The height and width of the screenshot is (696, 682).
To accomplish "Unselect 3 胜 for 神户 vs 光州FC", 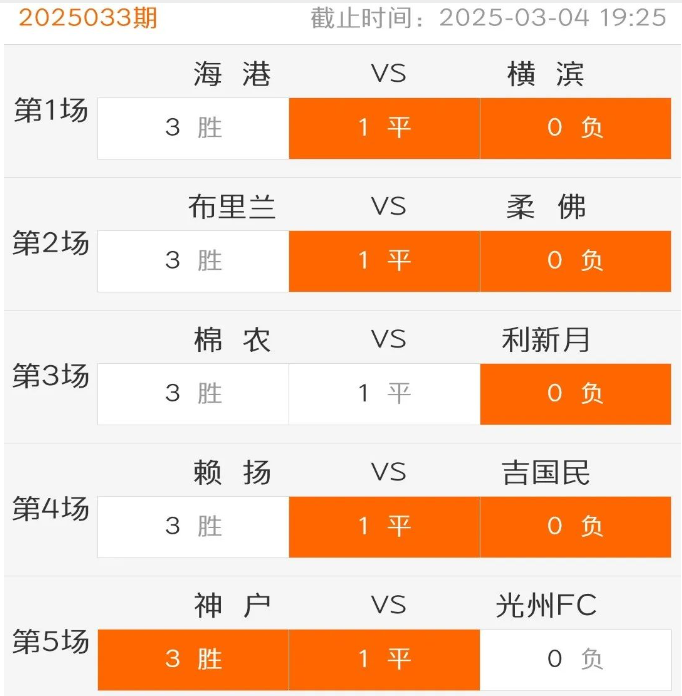I will point(193,659).
